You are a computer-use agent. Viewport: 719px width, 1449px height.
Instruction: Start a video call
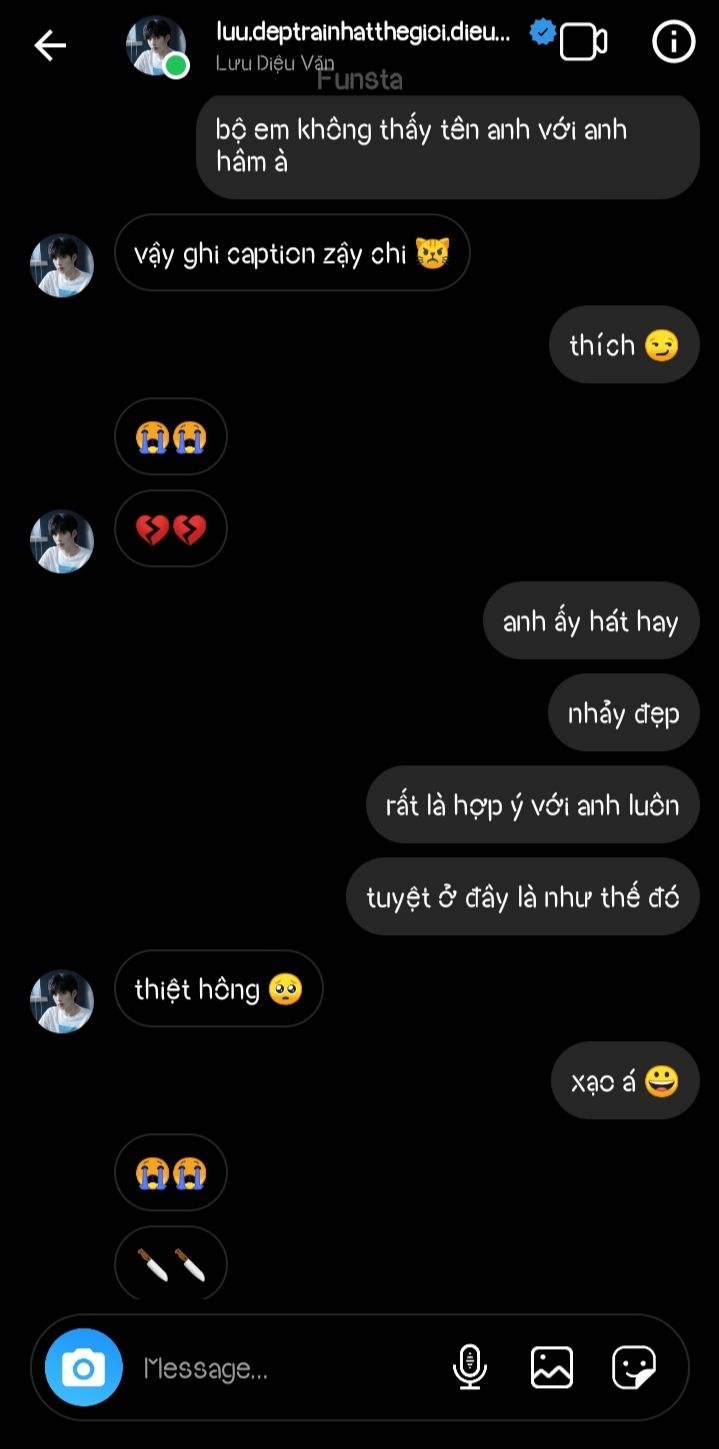pos(584,43)
